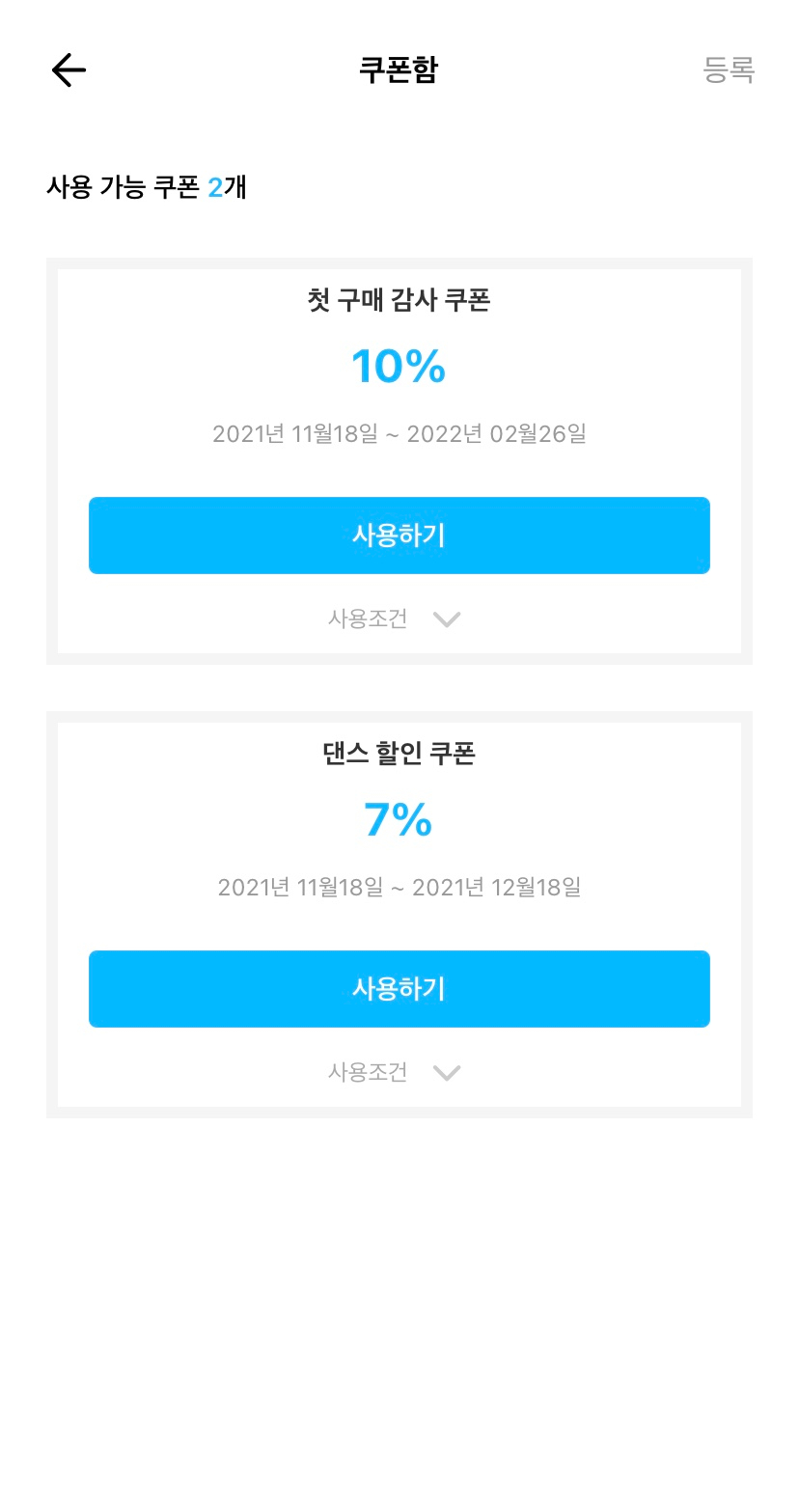Tap the back arrow to exit coupon box
Viewport: 799px width, 1512px height.
tap(68, 69)
